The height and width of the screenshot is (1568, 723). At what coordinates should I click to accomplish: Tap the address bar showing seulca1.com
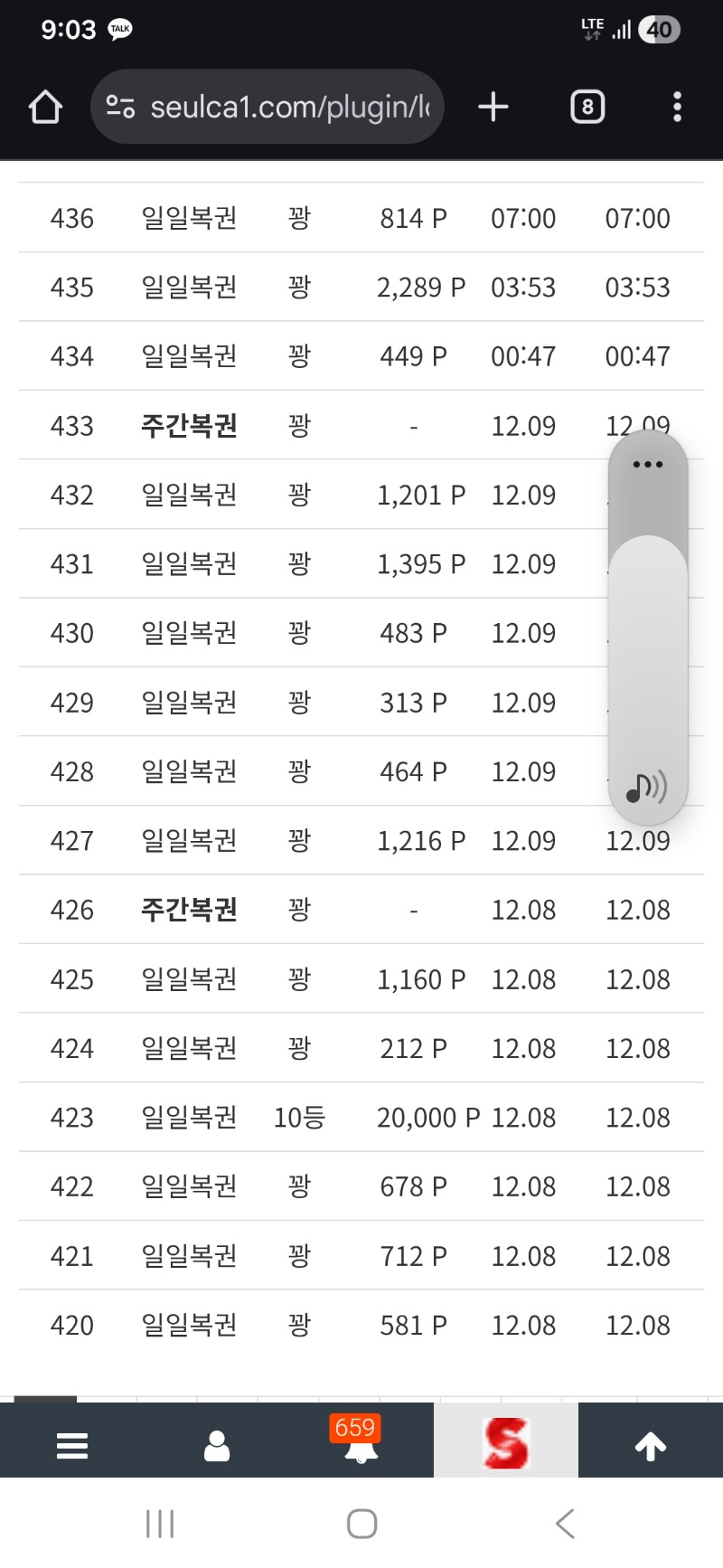point(289,106)
